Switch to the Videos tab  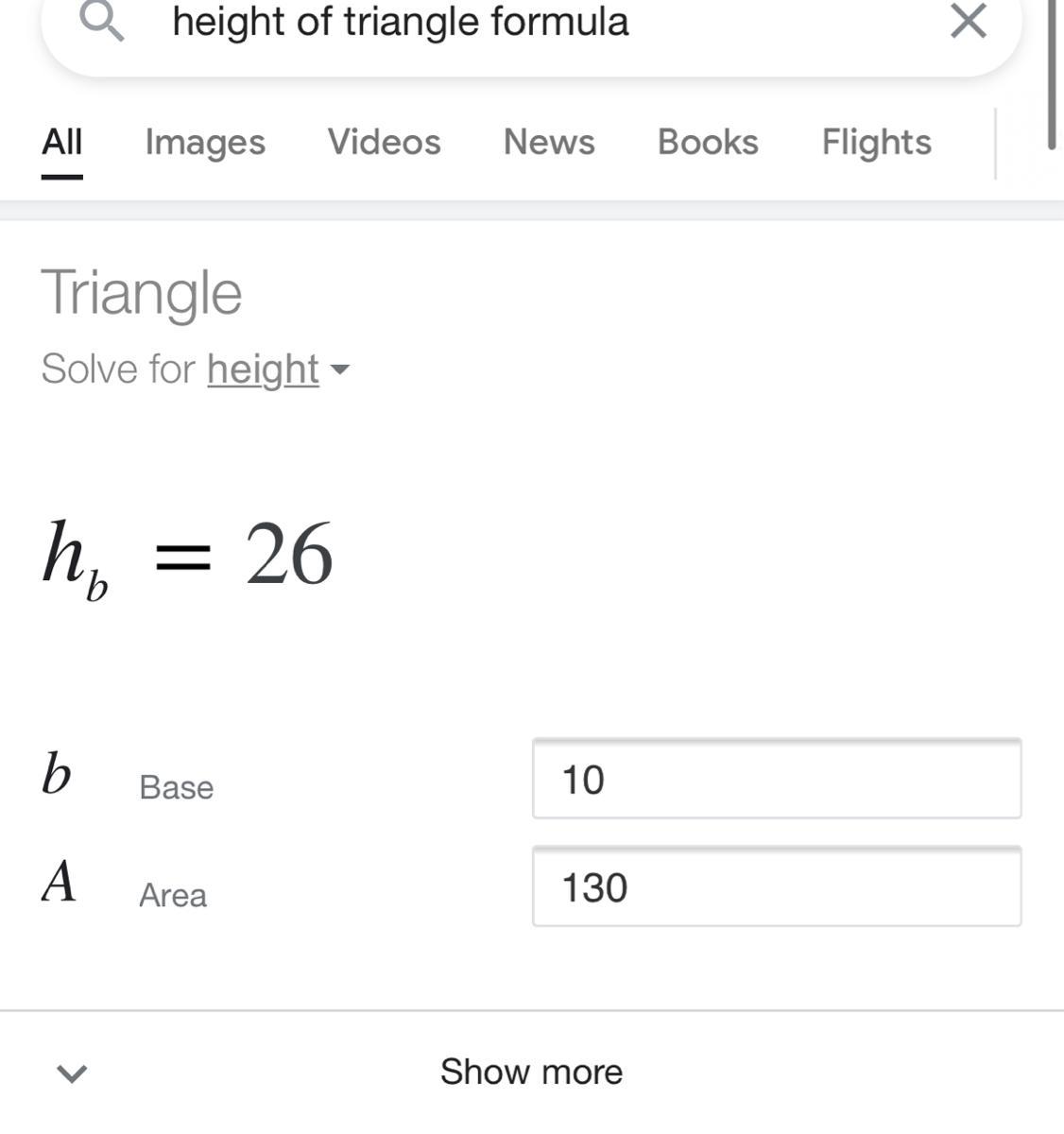coord(384,142)
